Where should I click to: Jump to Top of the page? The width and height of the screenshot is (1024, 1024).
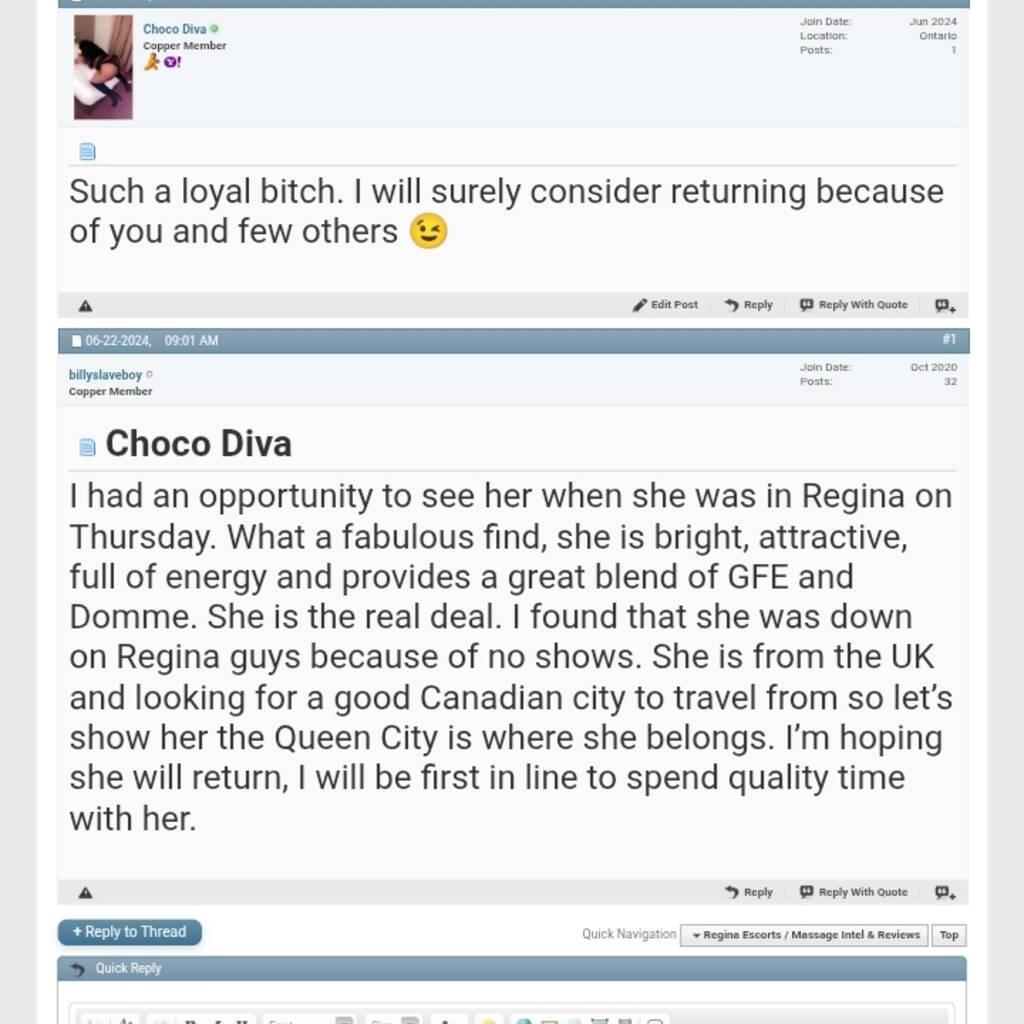pyautogui.click(x=949, y=935)
